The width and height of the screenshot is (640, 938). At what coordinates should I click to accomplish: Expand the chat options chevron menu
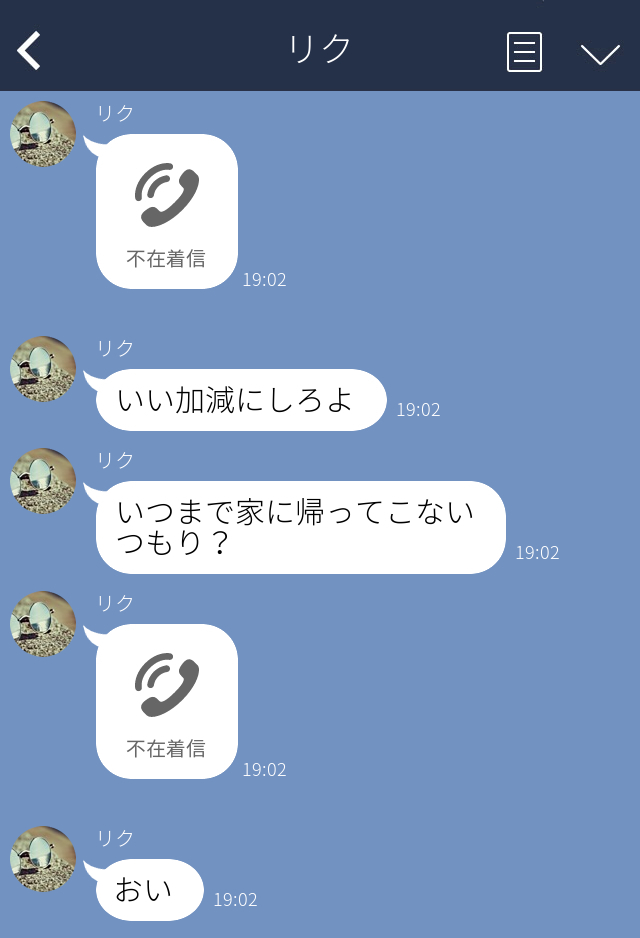tap(600, 54)
